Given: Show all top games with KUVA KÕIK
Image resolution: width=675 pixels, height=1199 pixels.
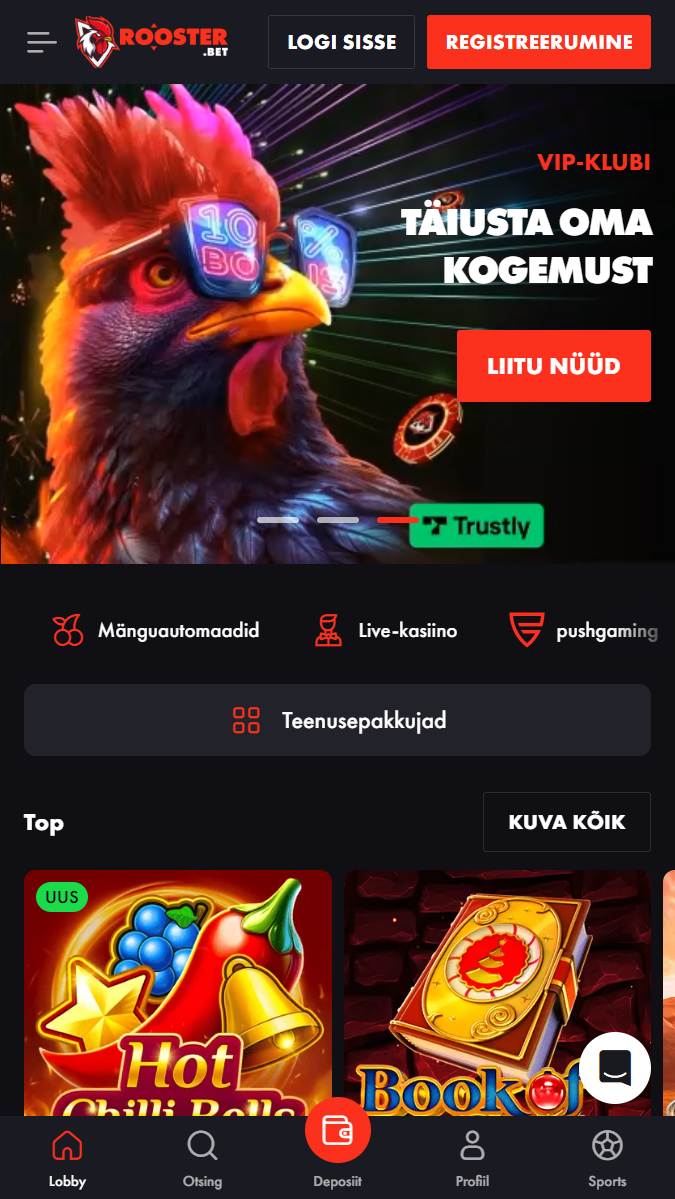Looking at the screenshot, I should tap(566, 822).
